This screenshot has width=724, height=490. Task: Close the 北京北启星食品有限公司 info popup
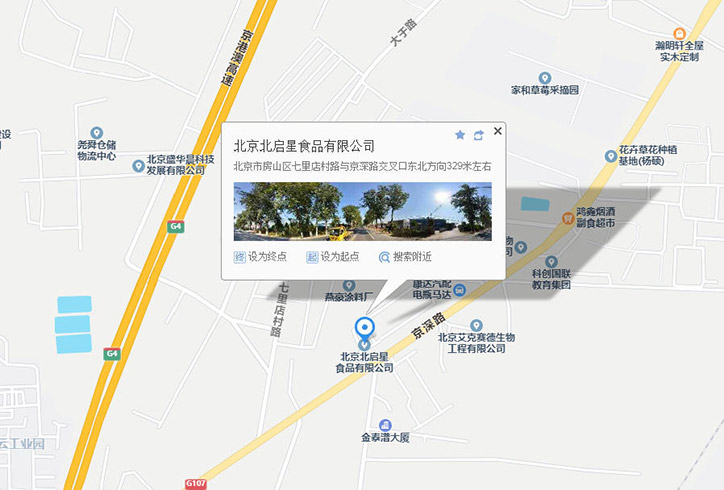[498, 130]
